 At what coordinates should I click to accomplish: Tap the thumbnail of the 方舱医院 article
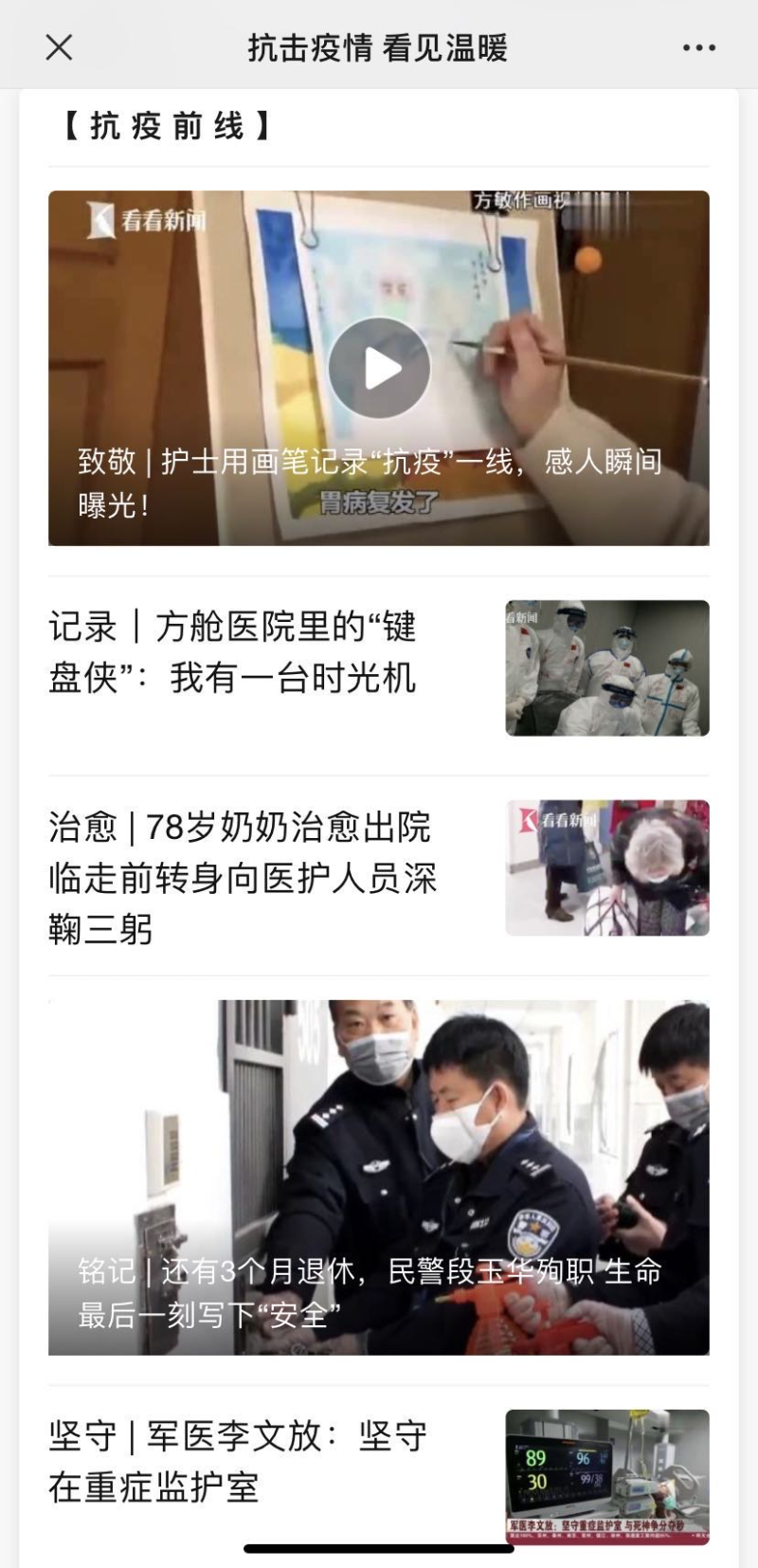point(606,667)
